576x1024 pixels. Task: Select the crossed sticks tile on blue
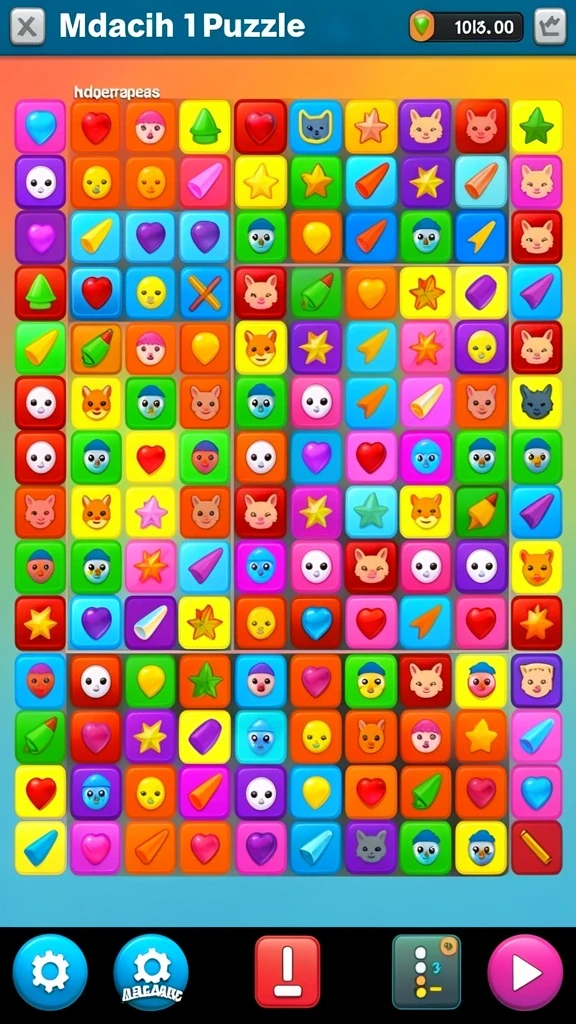[205, 293]
